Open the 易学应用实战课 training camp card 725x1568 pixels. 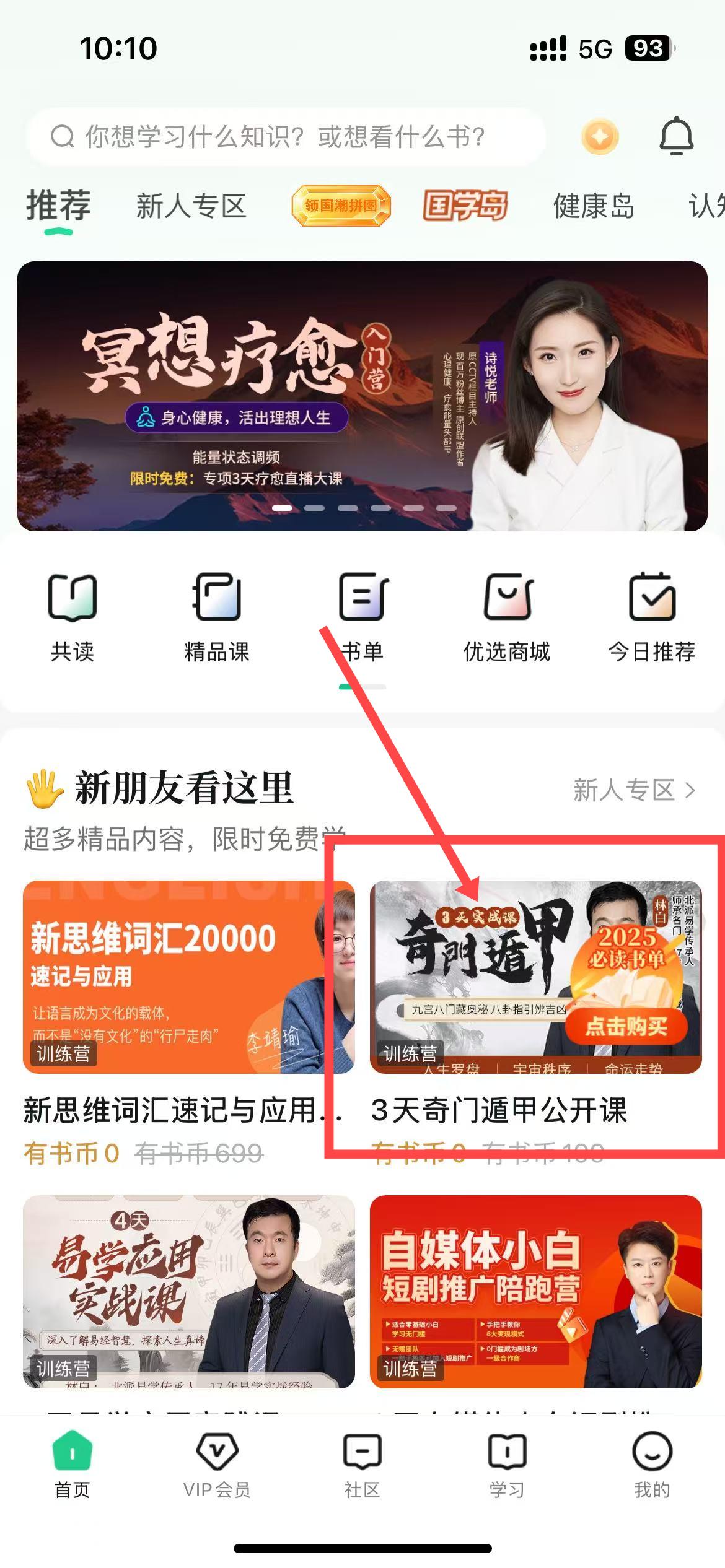[188, 1300]
